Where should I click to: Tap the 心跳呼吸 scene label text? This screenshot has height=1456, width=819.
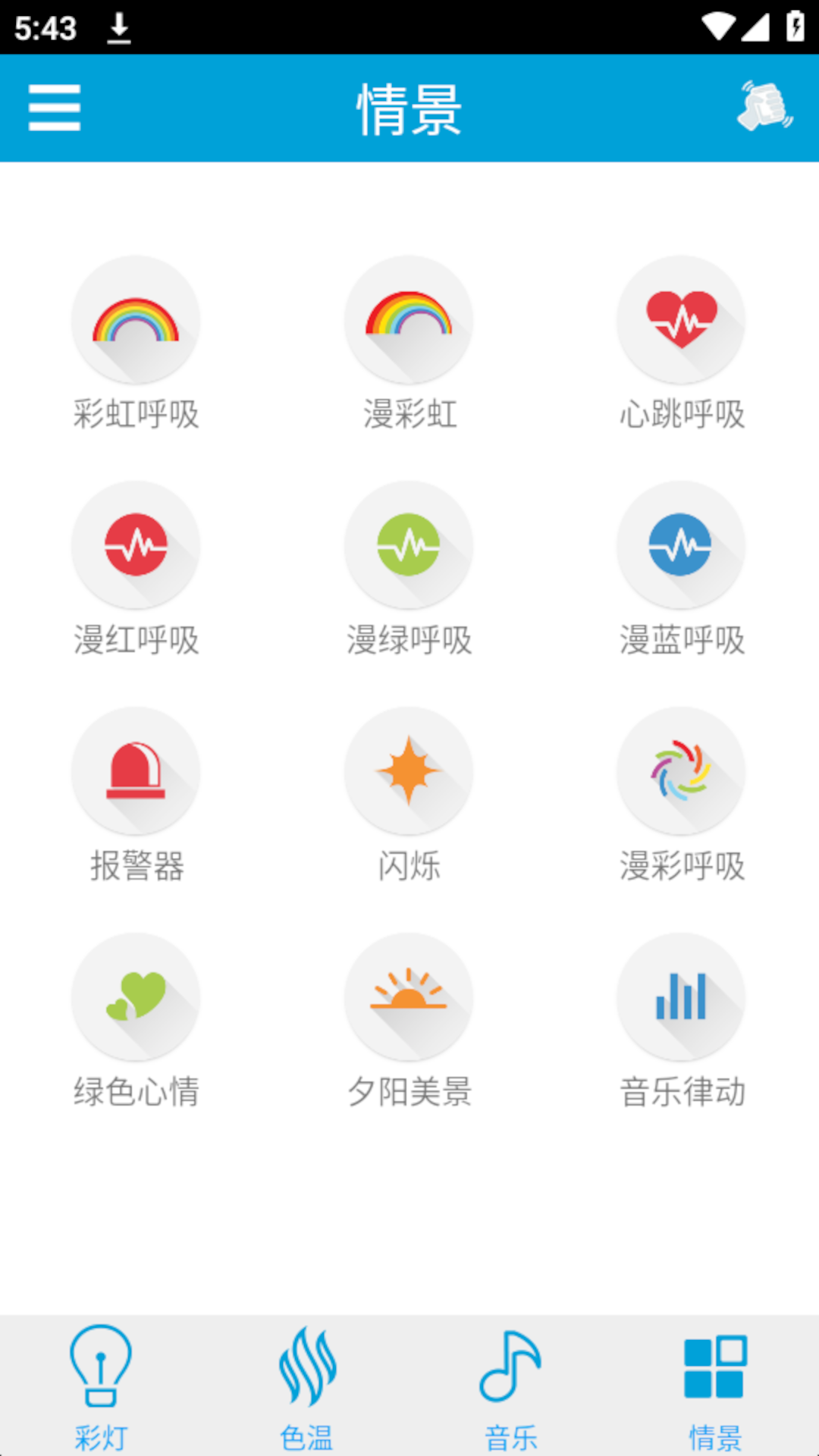(x=681, y=414)
